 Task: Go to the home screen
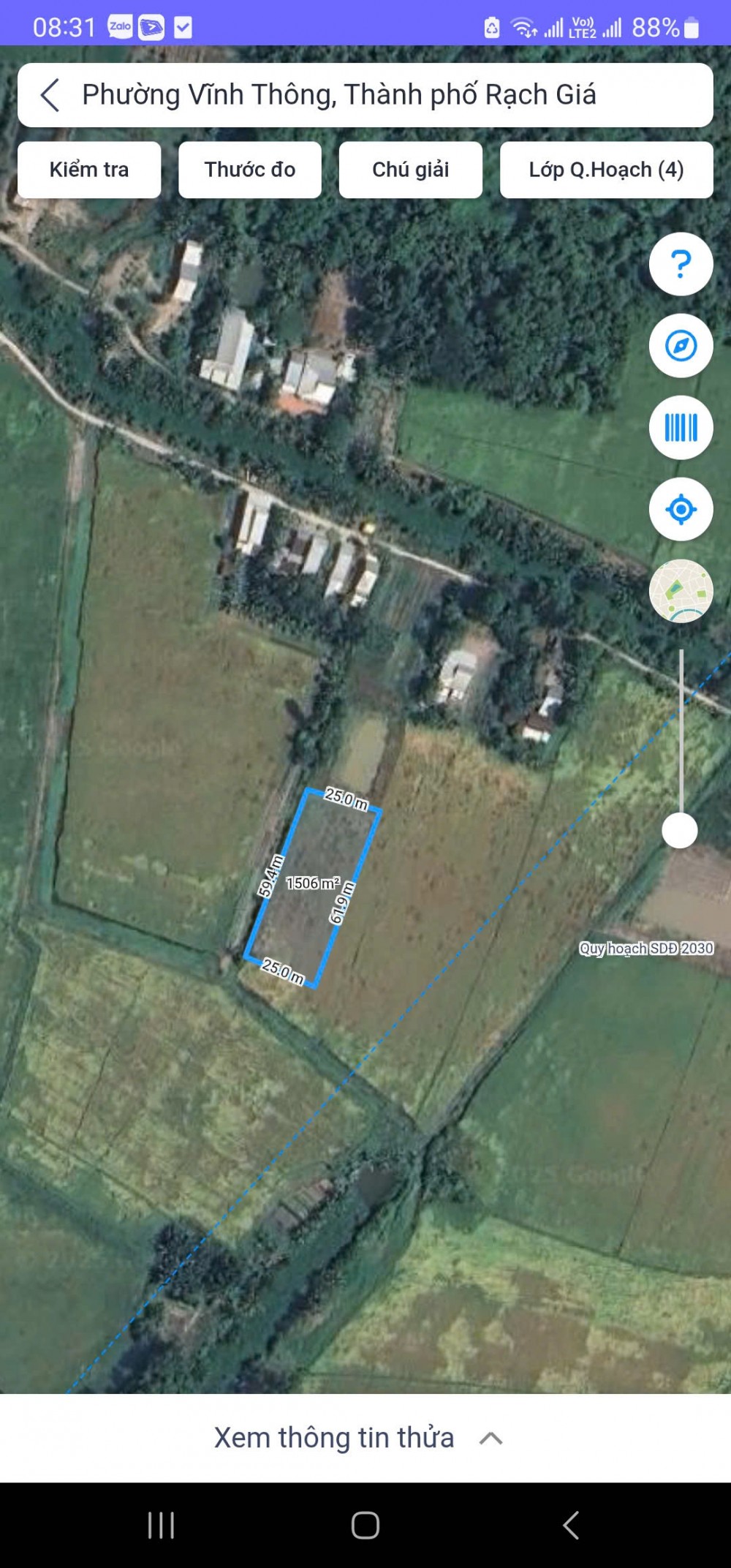[365, 1526]
